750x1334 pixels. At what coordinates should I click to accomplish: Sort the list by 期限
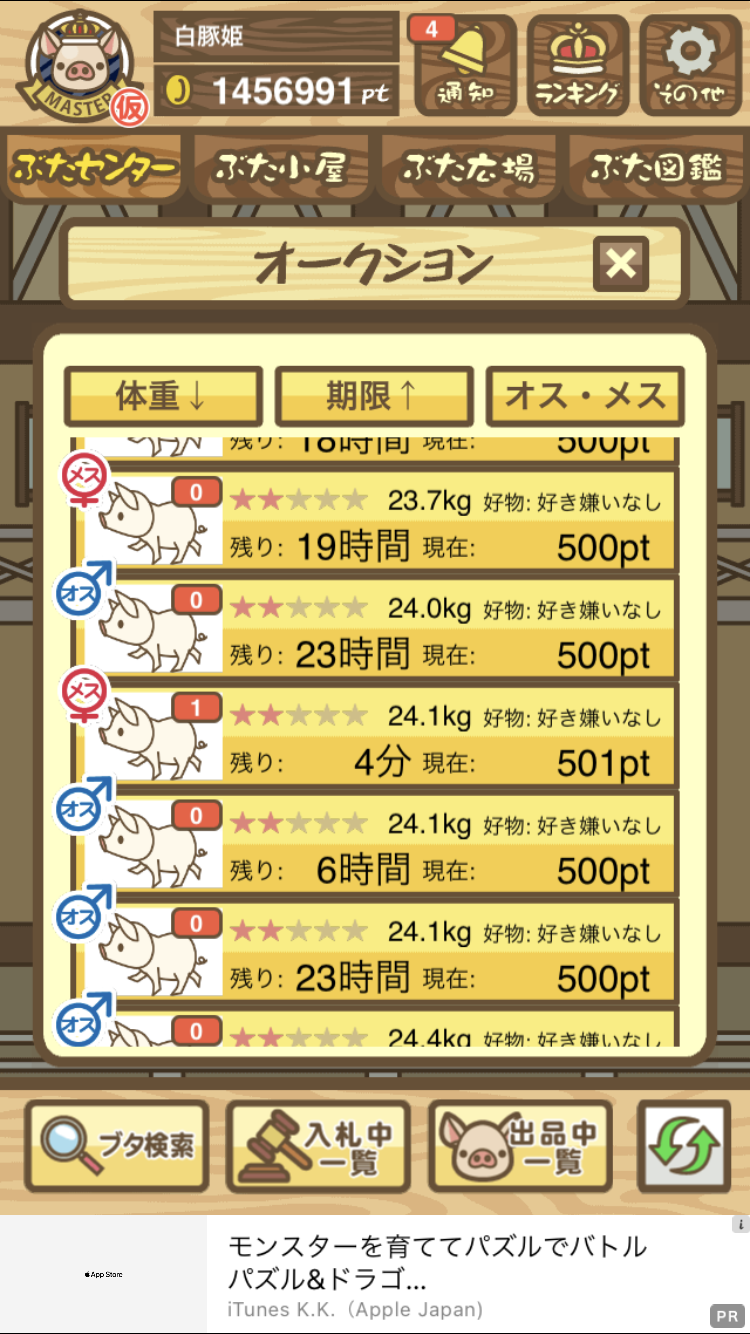[x=374, y=396]
